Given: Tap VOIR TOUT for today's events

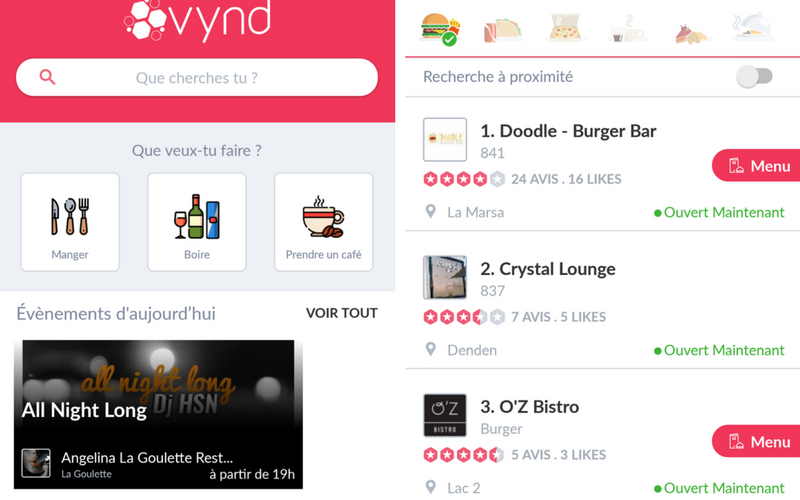Looking at the screenshot, I should point(341,313).
